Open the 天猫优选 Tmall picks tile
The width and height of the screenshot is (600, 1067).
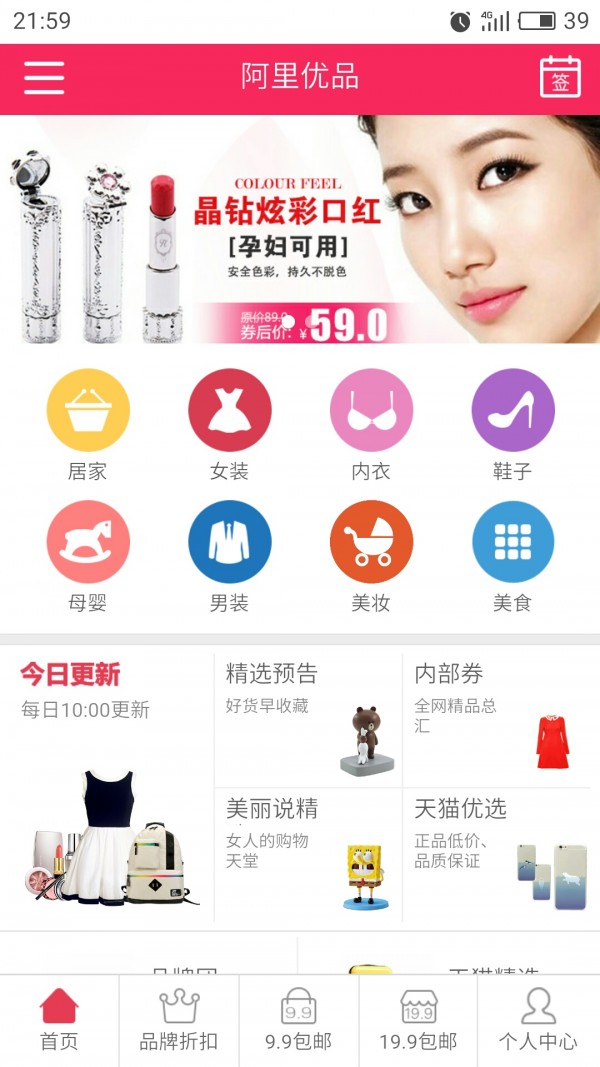pyautogui.click(x=496, y=855)
